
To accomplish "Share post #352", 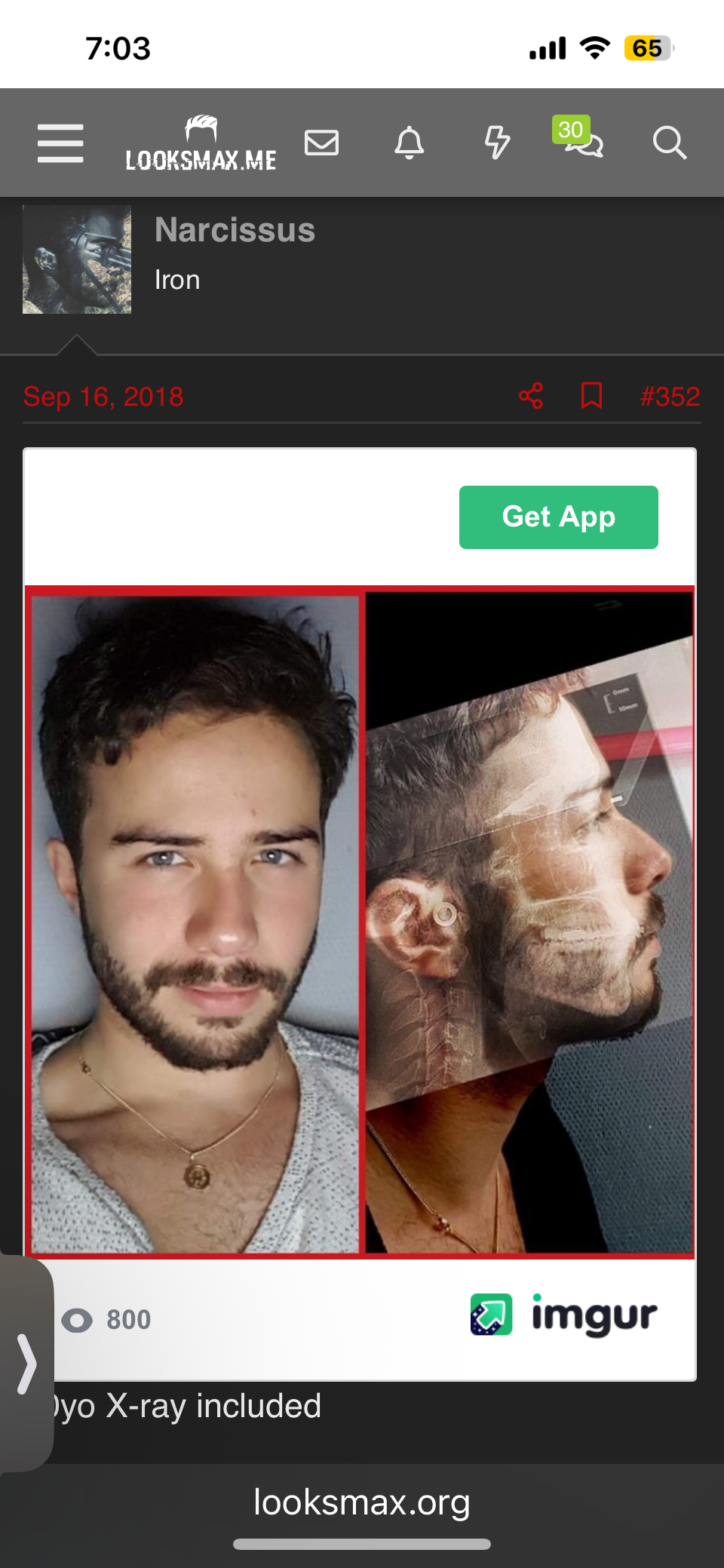I will [531, 396].
